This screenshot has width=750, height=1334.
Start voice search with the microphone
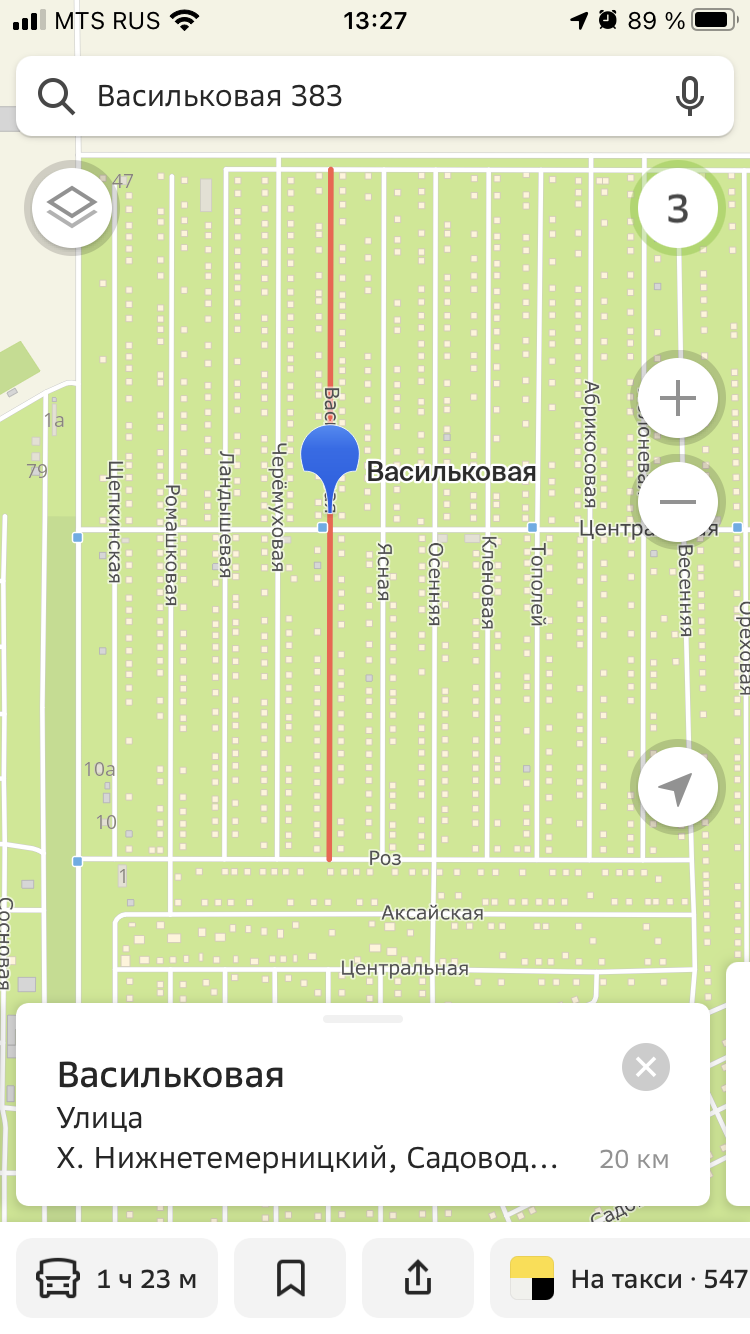pyautogui.click(x=689, y=96)
